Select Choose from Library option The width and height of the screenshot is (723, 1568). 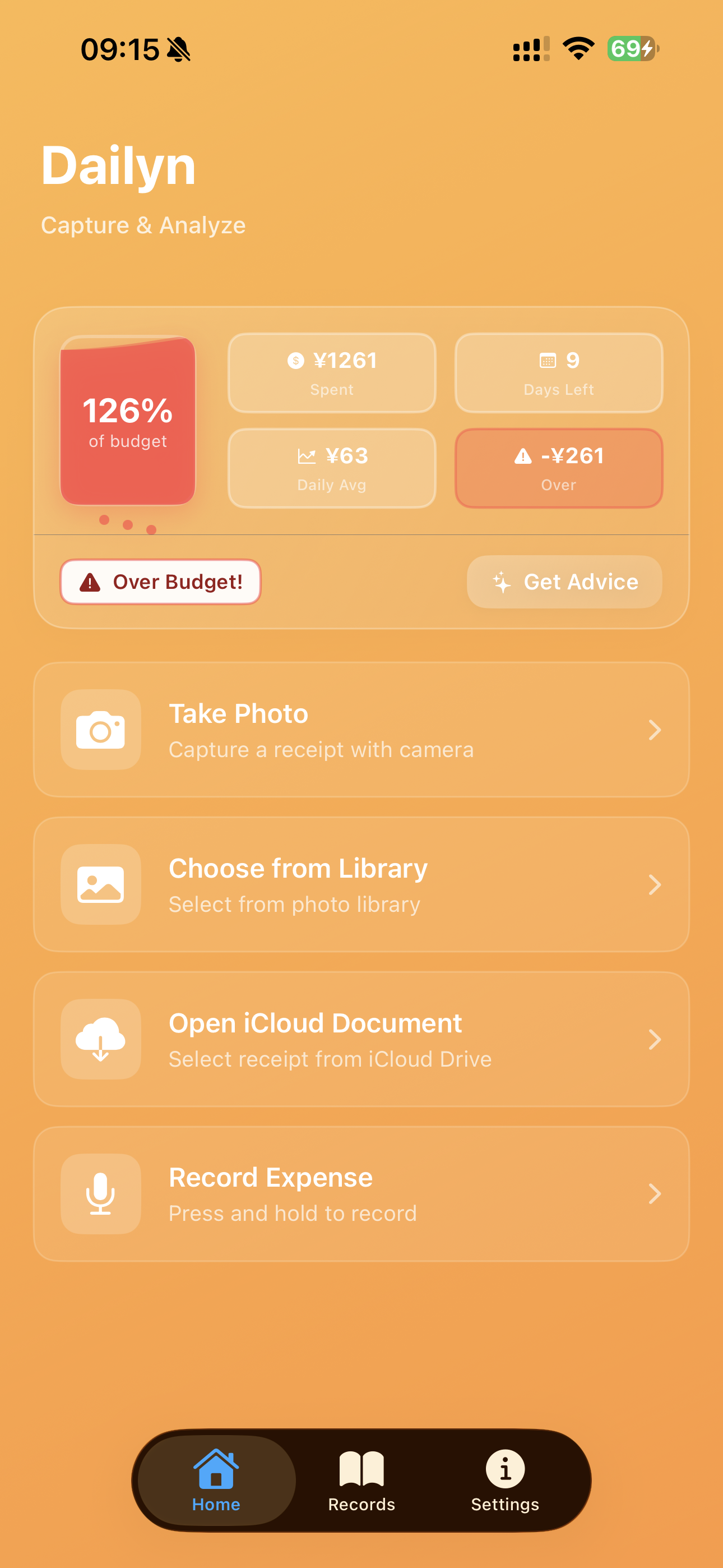(x=361, y=884)
